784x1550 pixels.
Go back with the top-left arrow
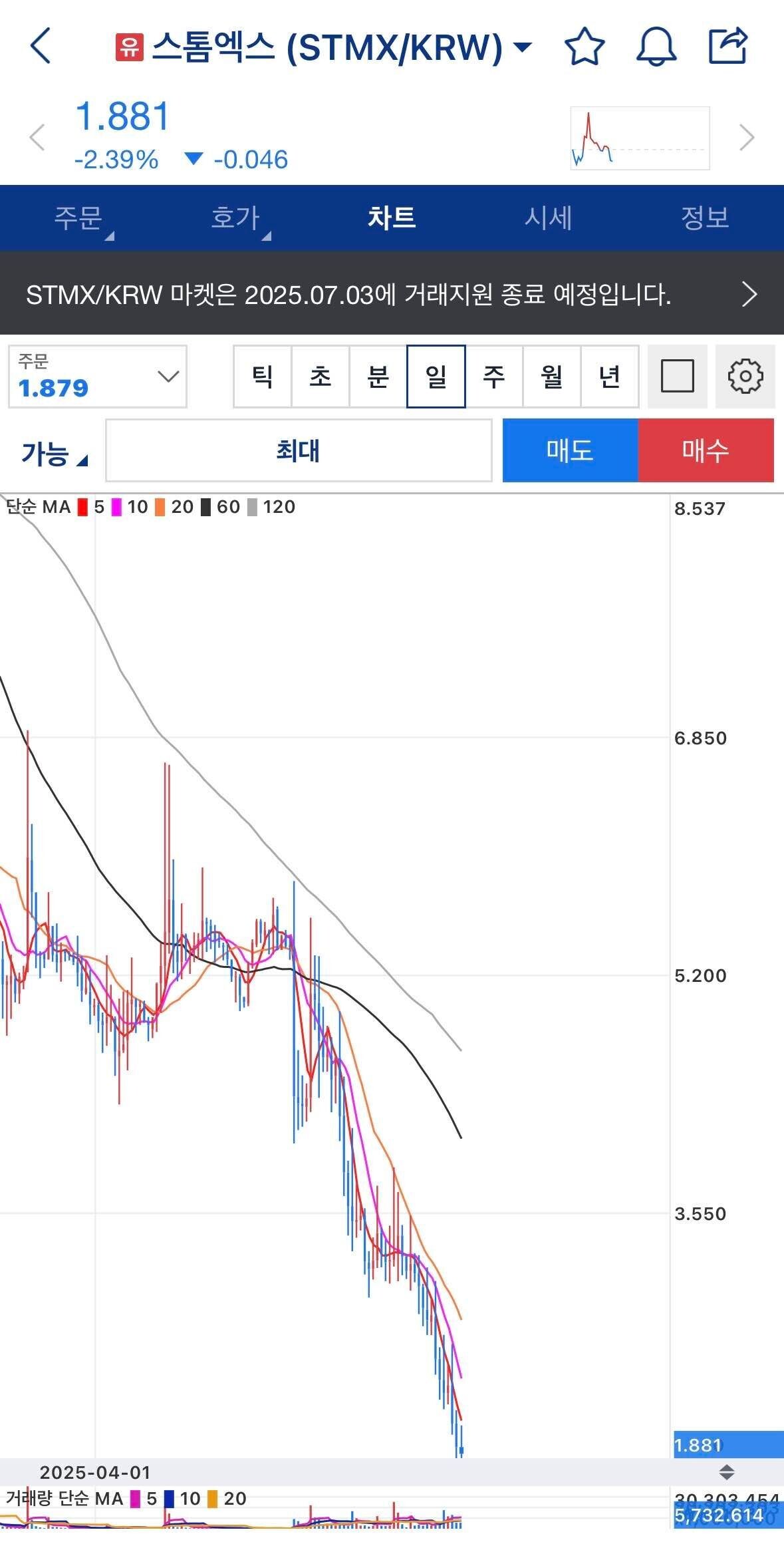tap(41, 46)
